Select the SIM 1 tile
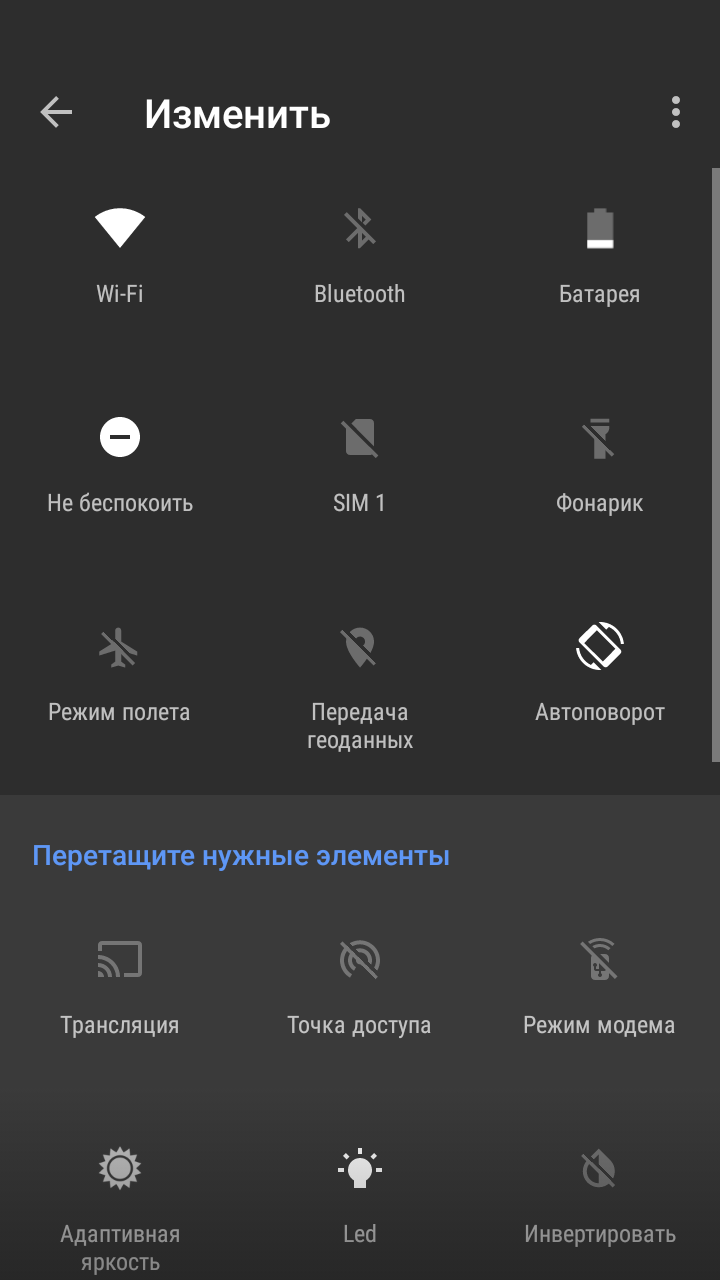Image resolution: width=720 pixels, height=1280 pixels. (360, 466)
